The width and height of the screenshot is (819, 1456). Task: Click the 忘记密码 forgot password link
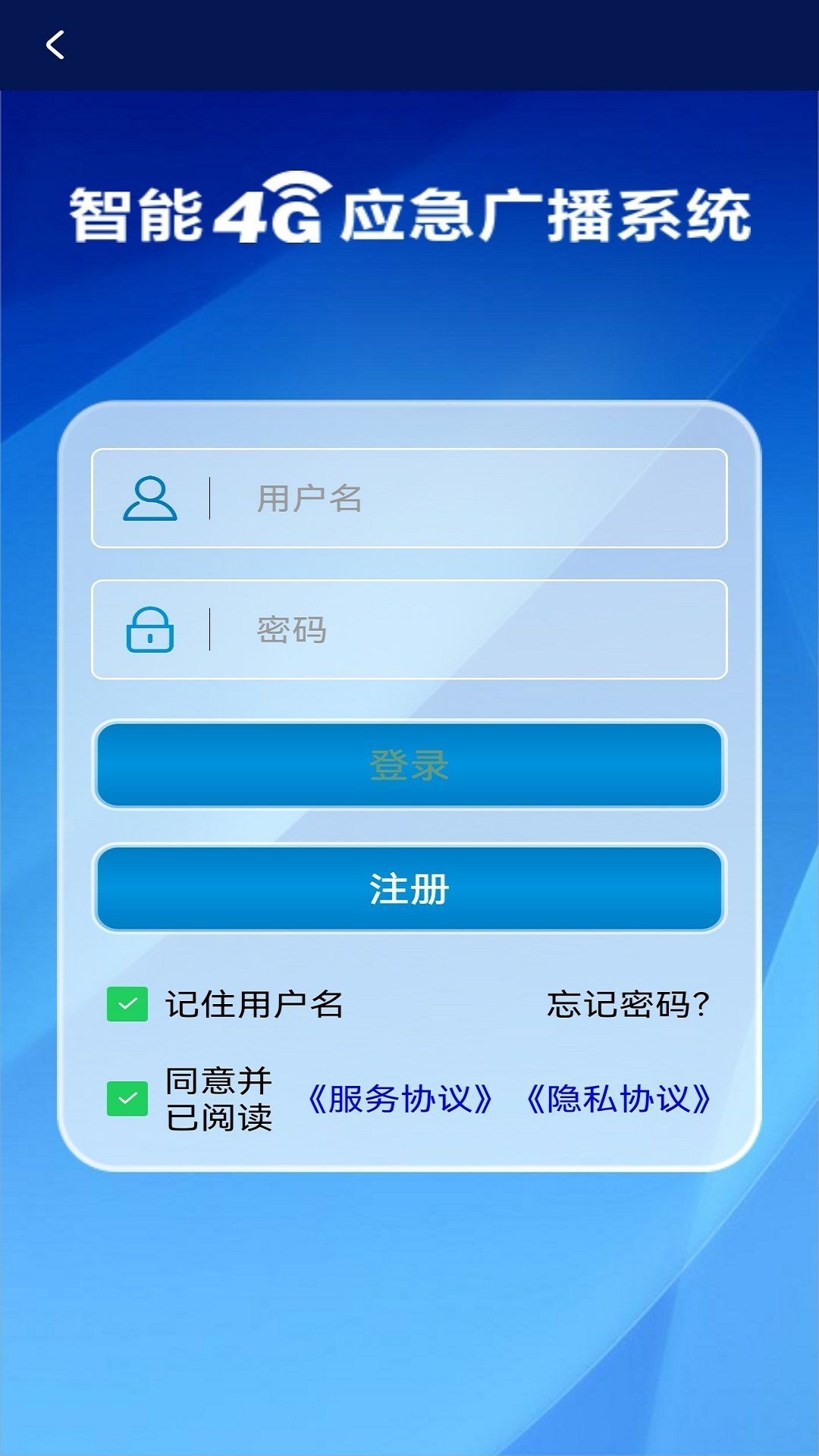tap(627, 1004)
